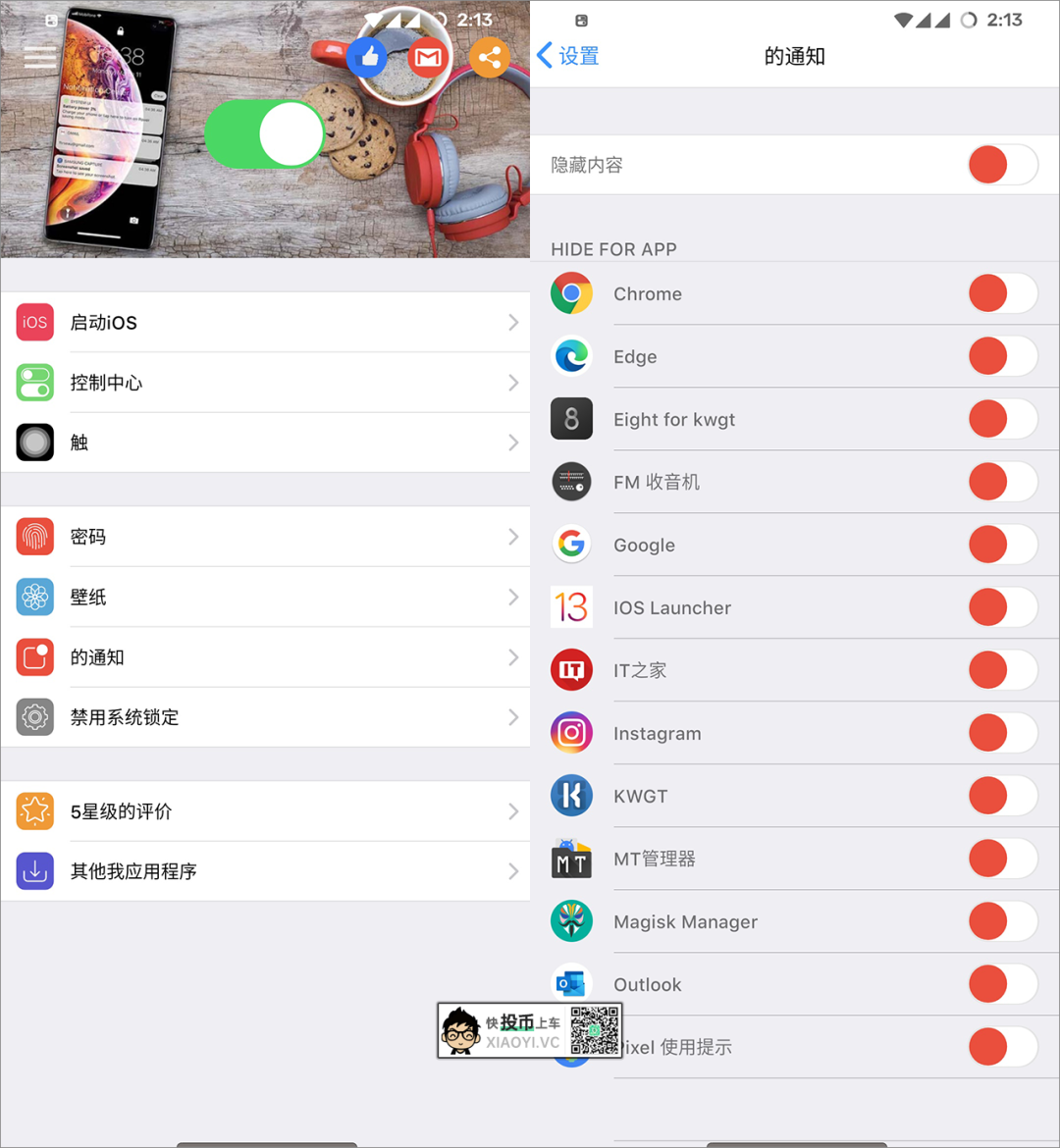Open the hamburger drawer menu

tap(40, 56)
